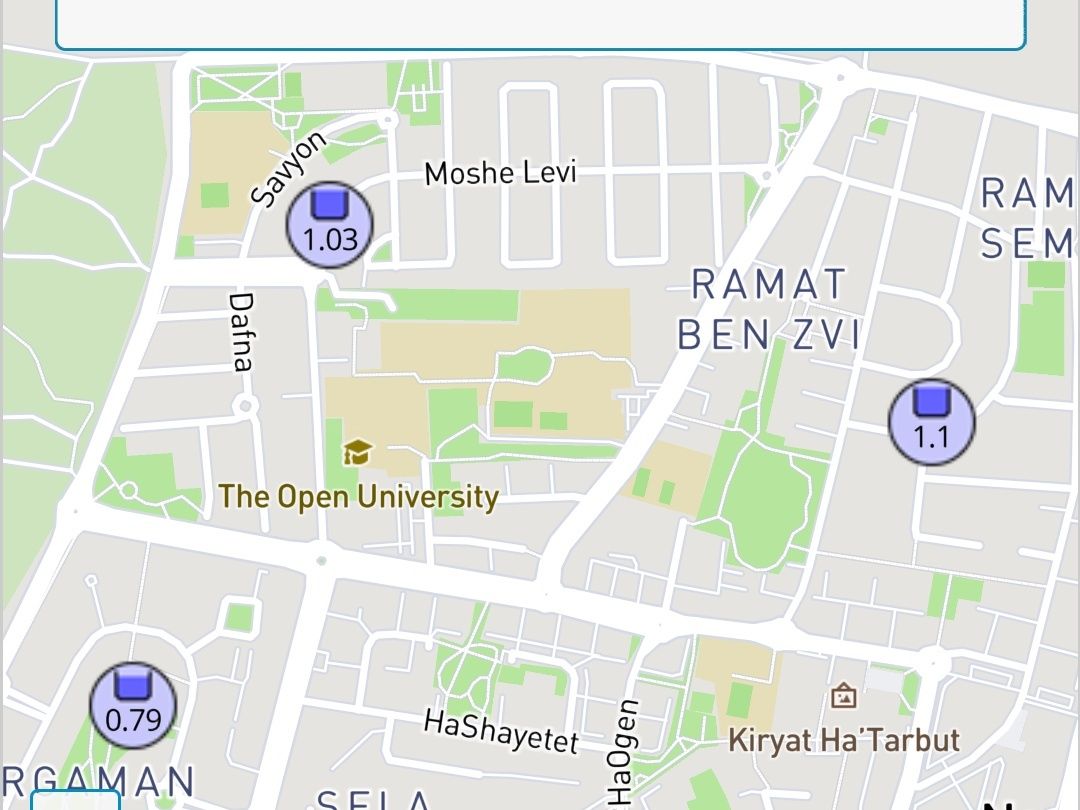This screenshot has height=810, width=1080.
Task: Tap the Kiryat Ha'Tarbut place label
Action: (x=843, y=738)
